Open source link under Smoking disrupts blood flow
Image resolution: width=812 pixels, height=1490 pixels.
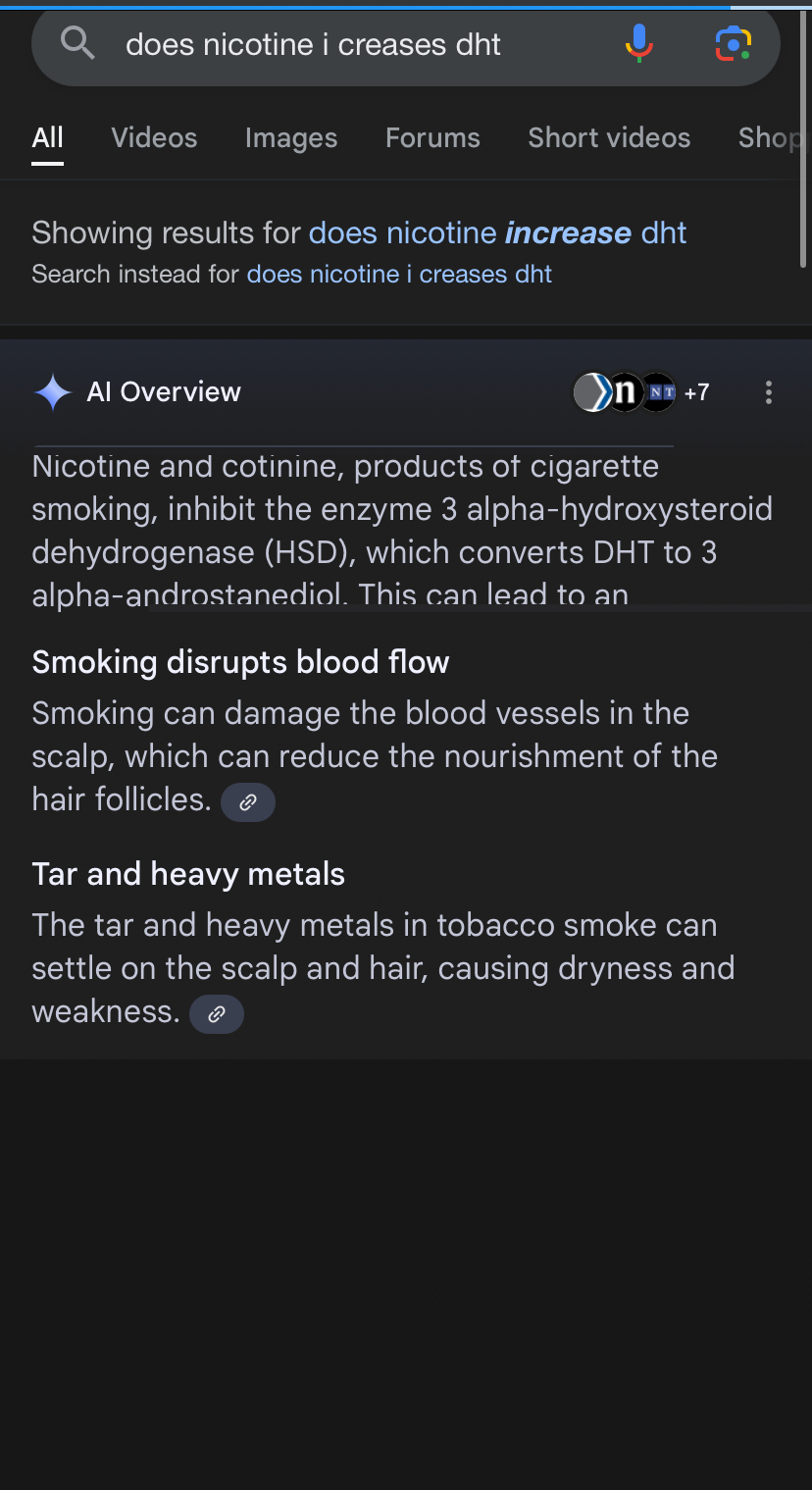(x=248, y=802)
